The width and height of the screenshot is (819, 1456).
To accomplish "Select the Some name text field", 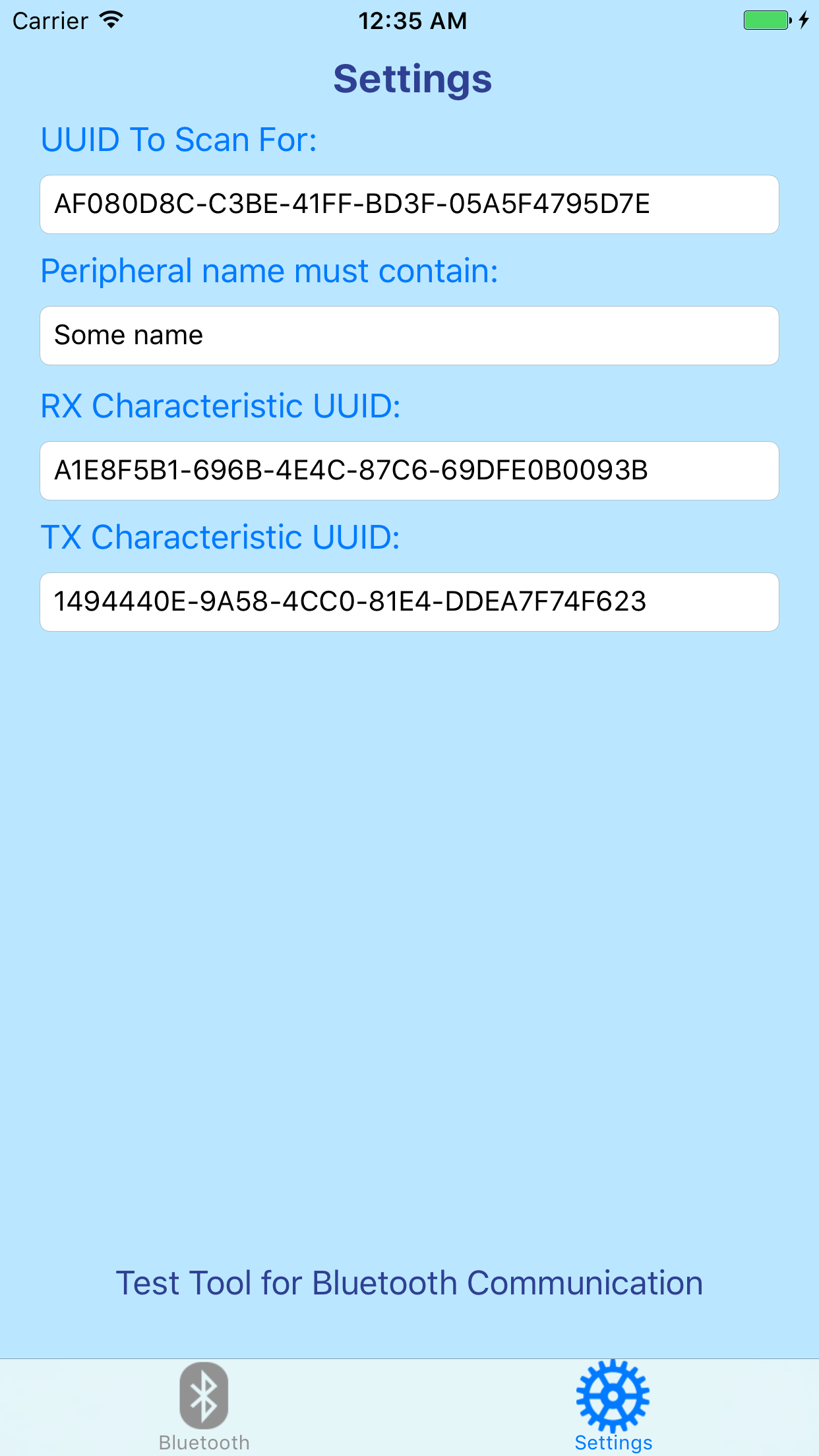I will [x=409, y=335].
